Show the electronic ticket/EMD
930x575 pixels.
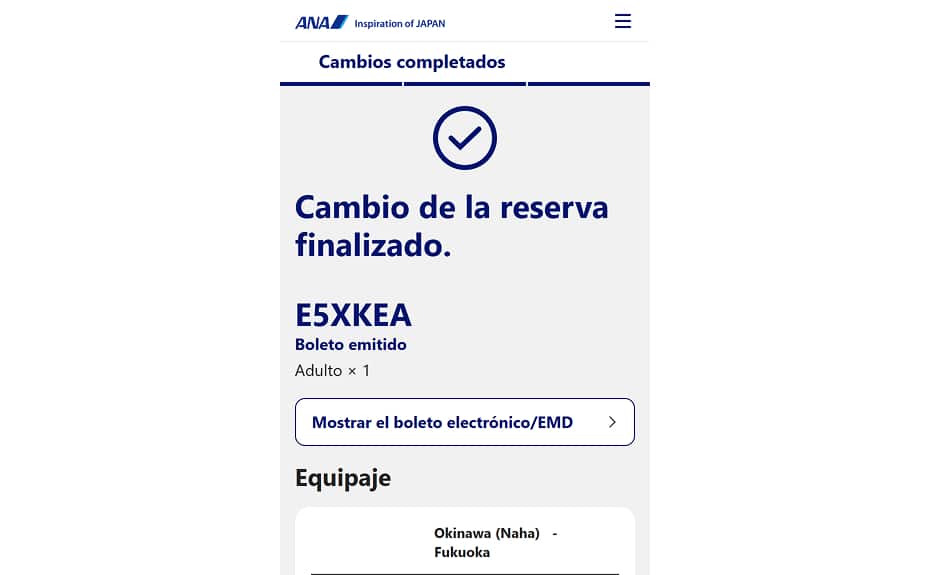pyautogui.click(x=464, y=422)
